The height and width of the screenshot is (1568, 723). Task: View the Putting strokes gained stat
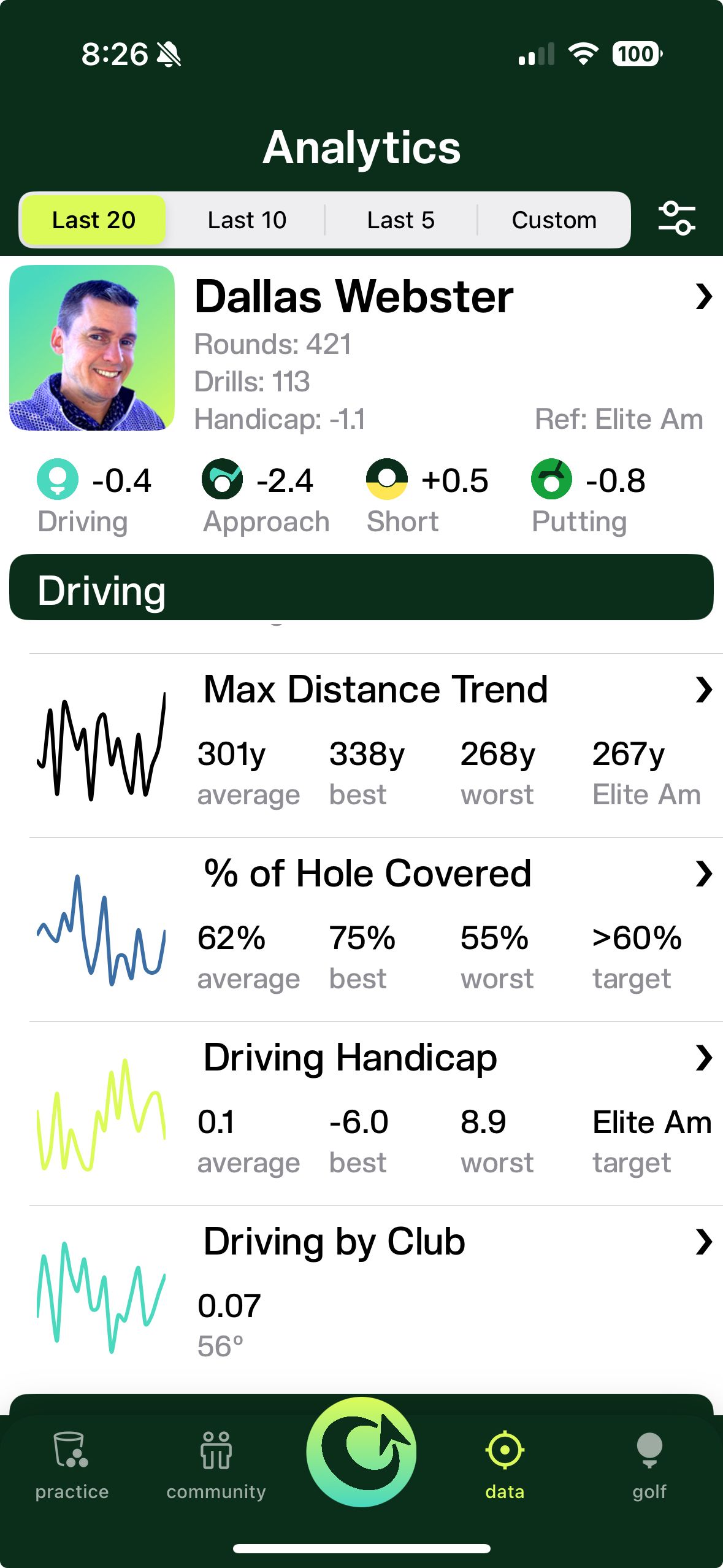(x=587, y=497)
